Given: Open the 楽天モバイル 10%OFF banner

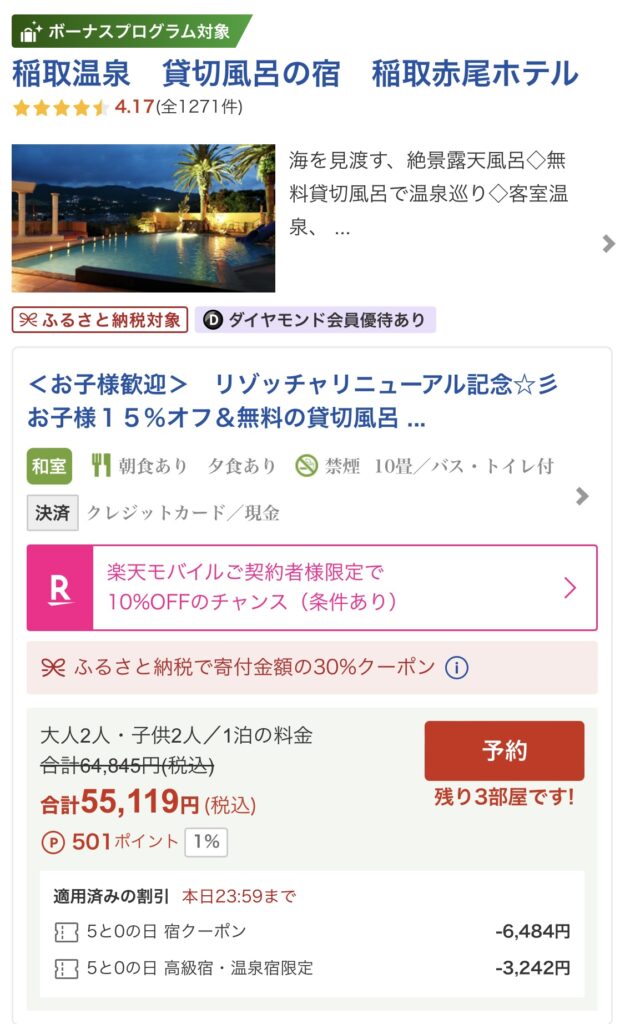Looking at the screenshot, I should [x=312, y=587].
